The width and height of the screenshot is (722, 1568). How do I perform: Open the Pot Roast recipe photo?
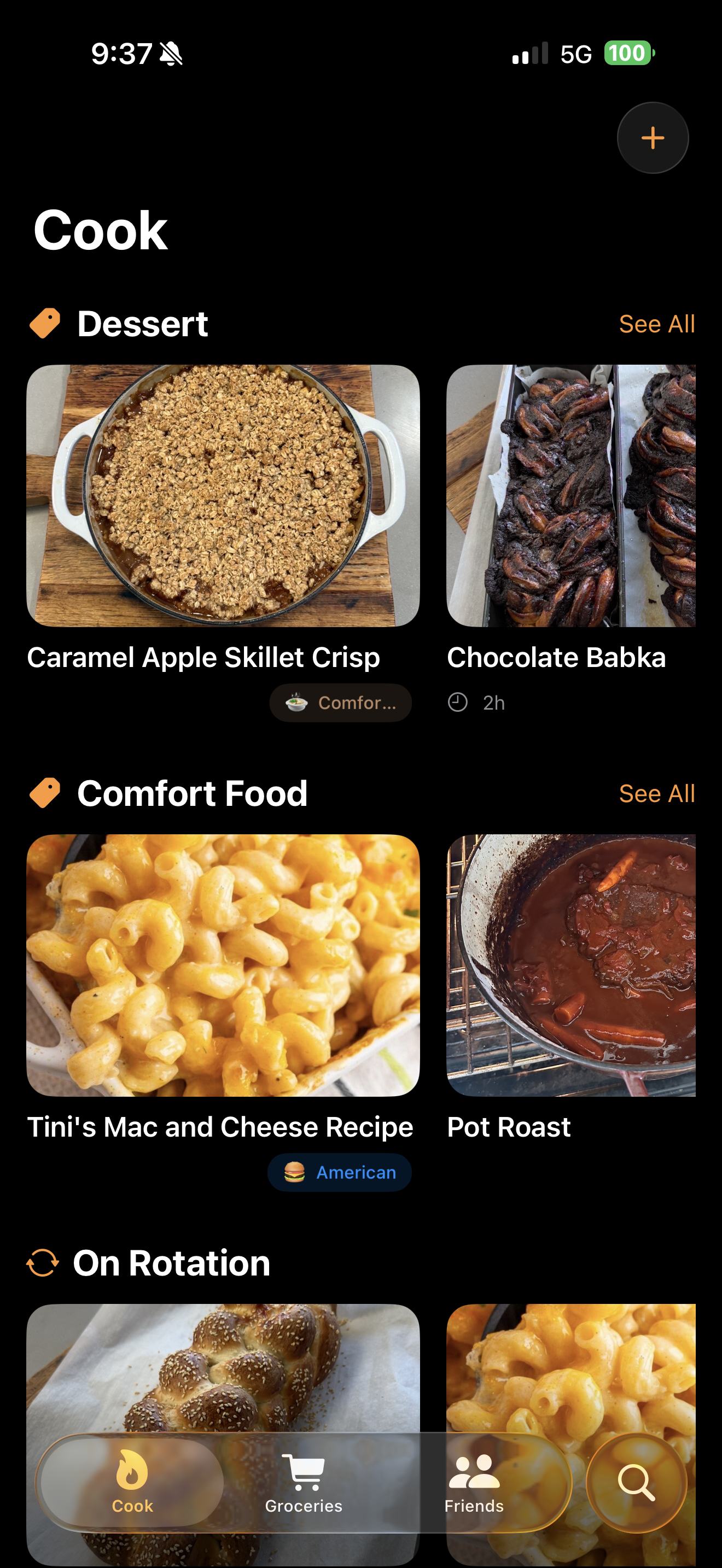click(x=571, y=965)
